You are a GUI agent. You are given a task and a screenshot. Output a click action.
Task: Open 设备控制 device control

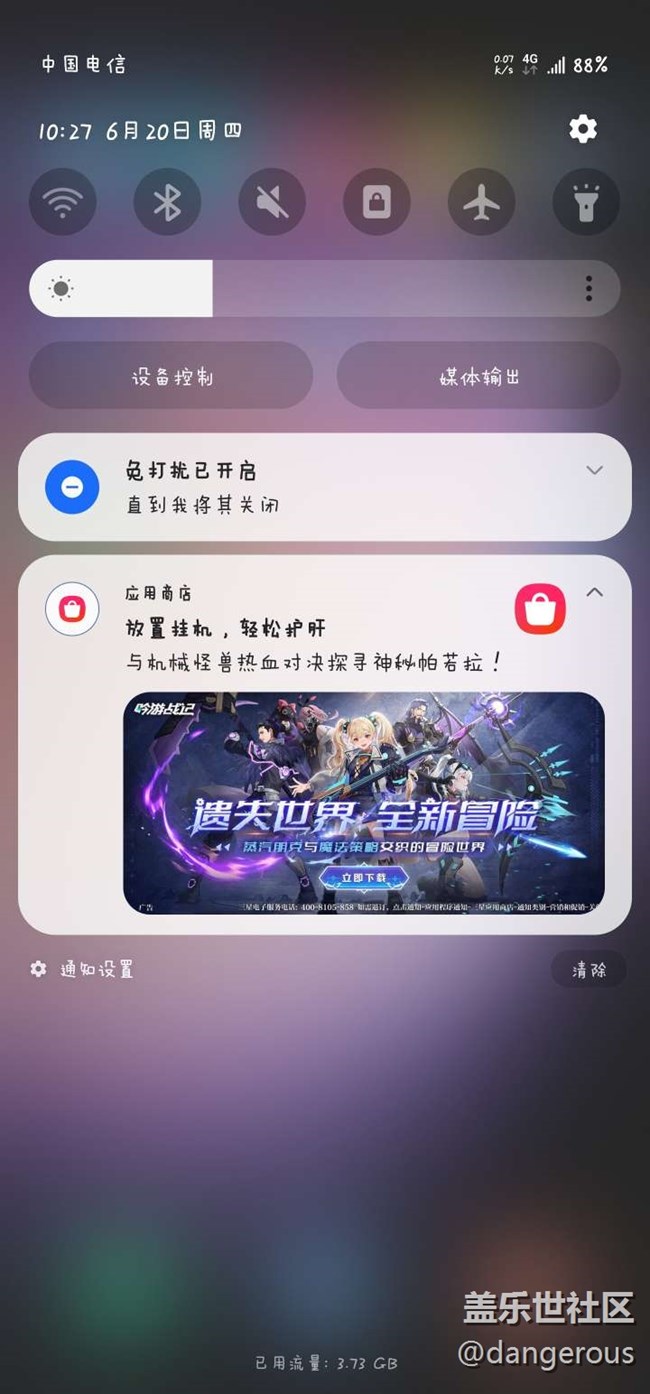point(171,376)
